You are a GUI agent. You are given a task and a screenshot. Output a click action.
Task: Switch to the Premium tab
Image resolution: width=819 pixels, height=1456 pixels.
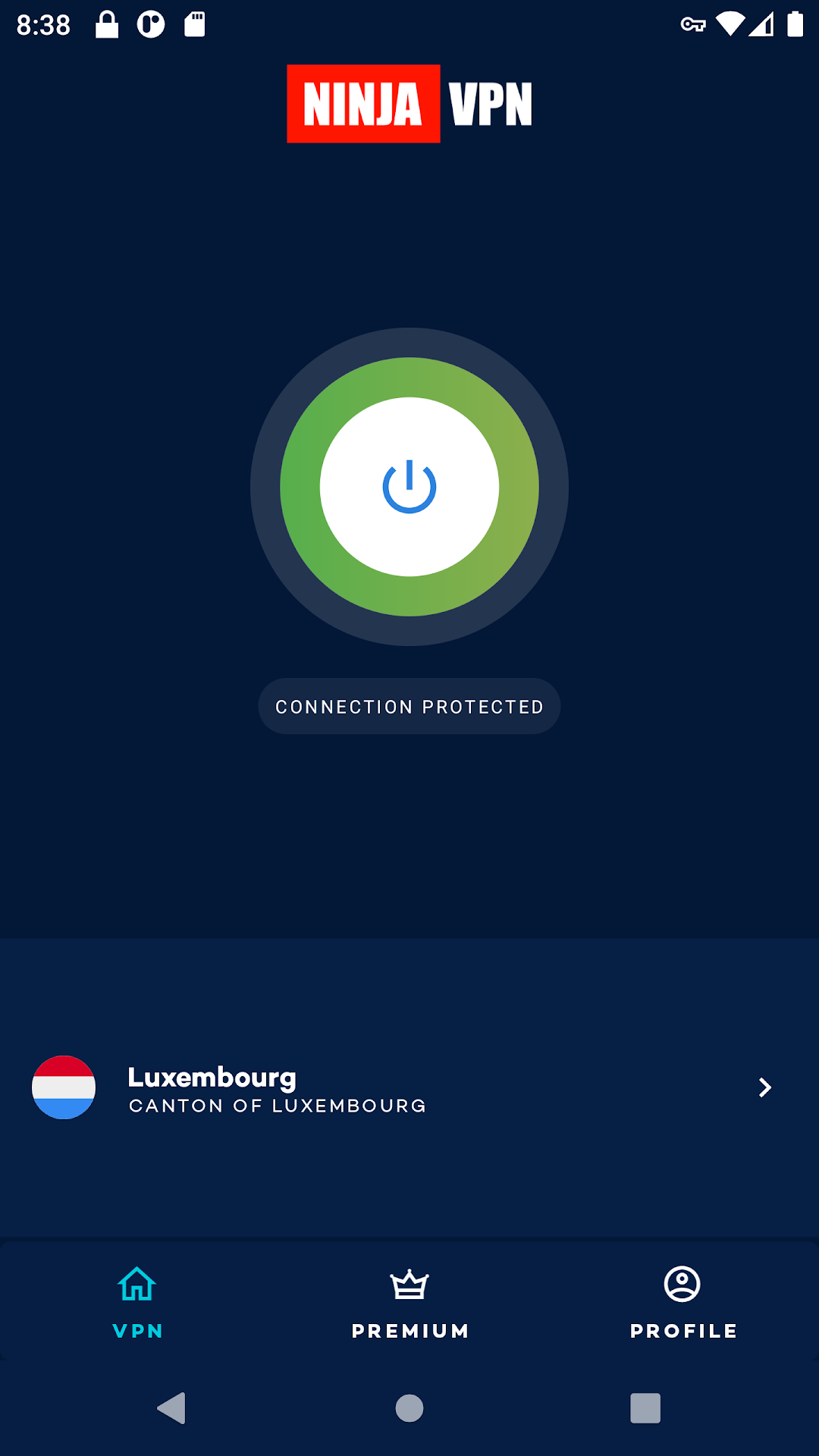click(x=409, y=1302)
